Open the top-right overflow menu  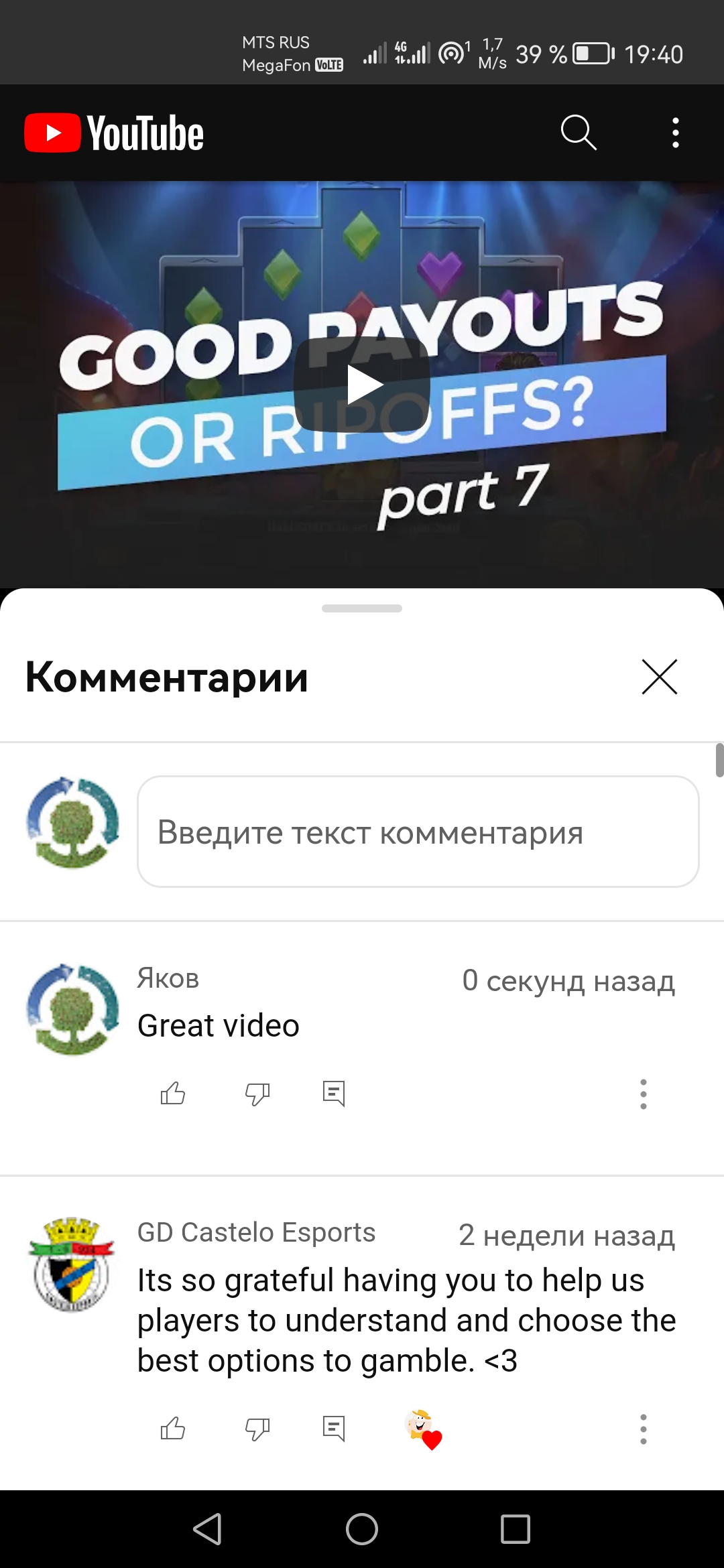point(675,133)
